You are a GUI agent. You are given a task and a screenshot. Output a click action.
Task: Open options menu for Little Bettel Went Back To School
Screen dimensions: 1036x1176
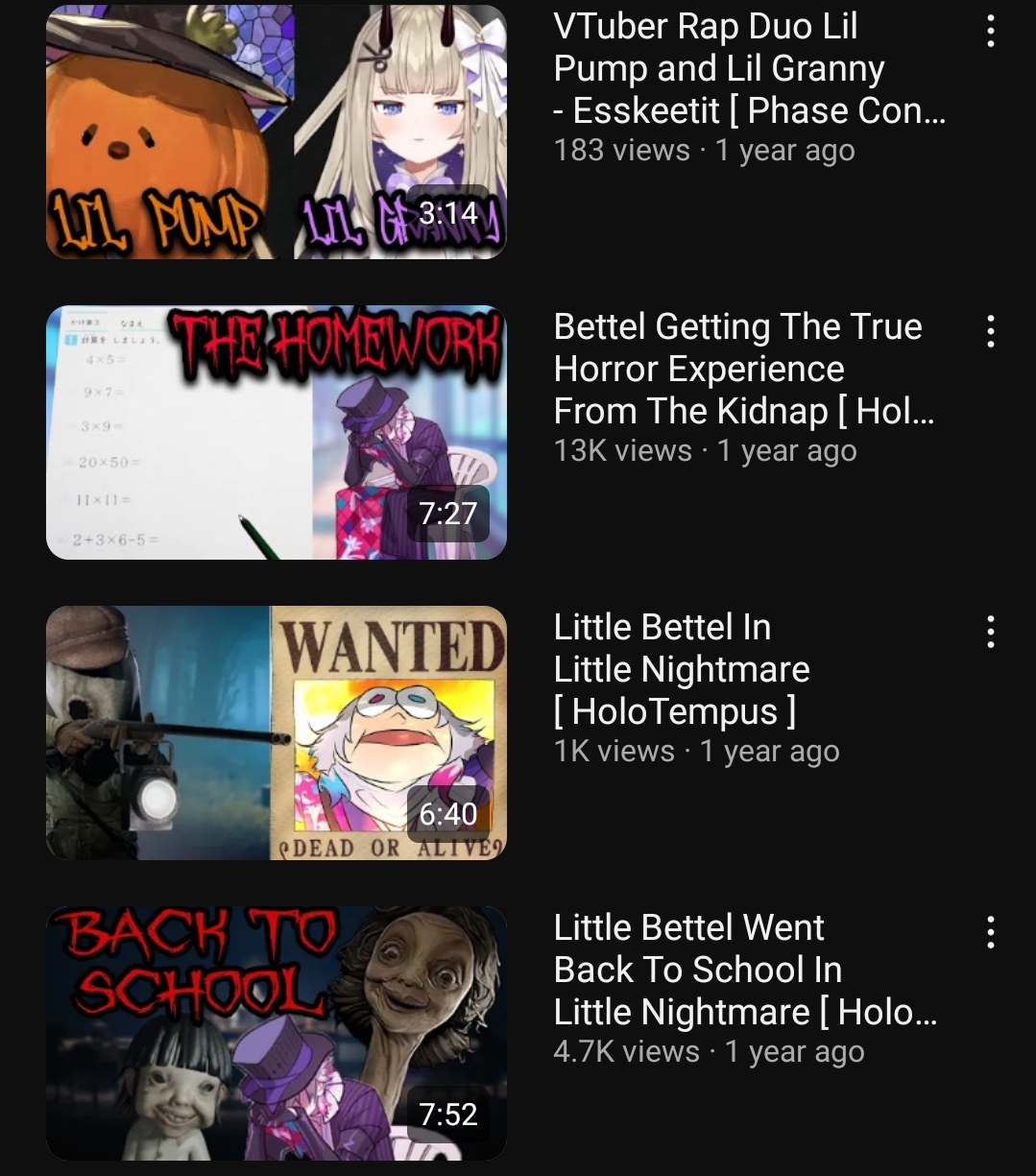click(991, 932)
